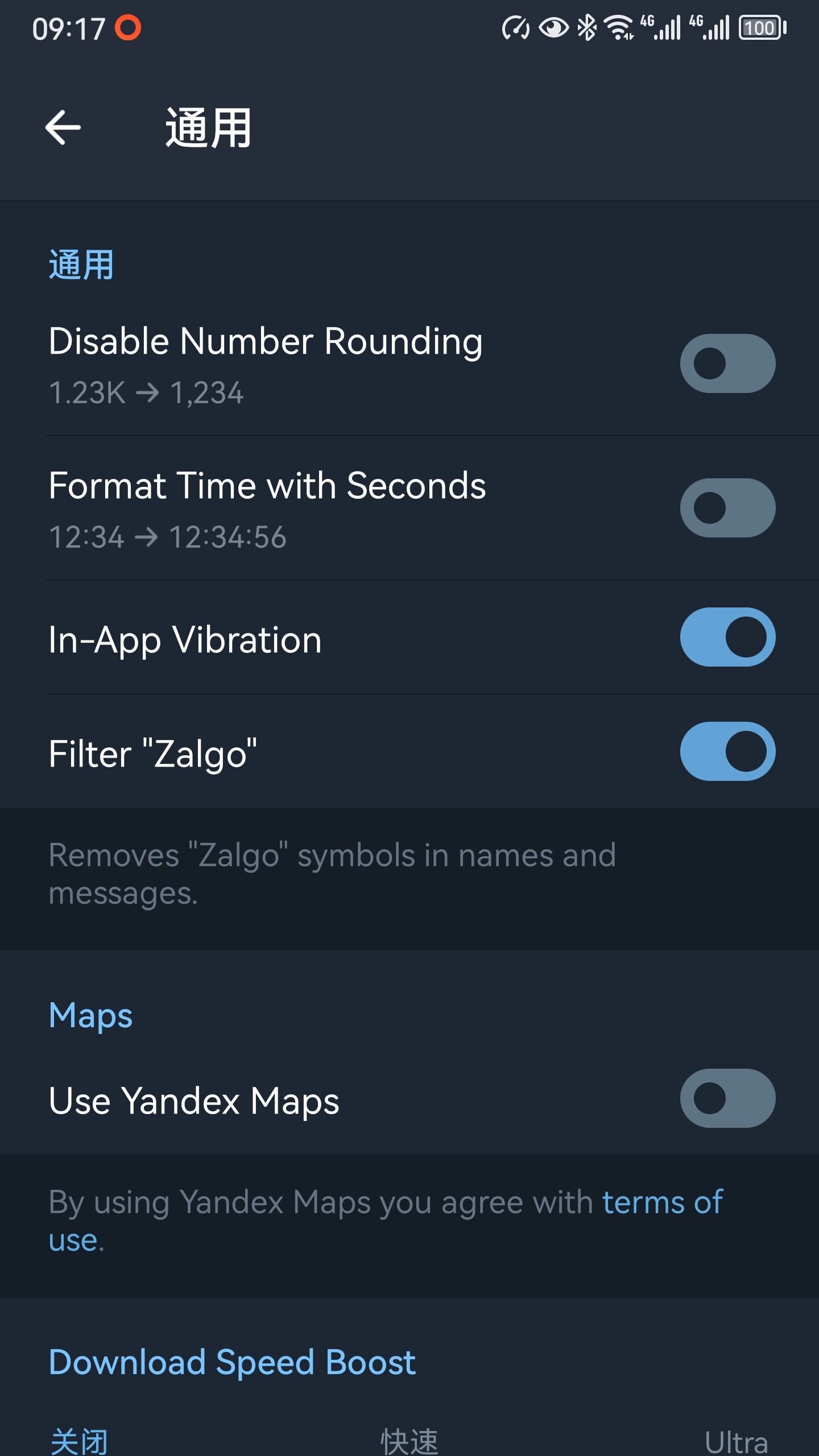Go back using the arrow icon
This screenshot has height=1456, width=819.
[x=63, y=127]
